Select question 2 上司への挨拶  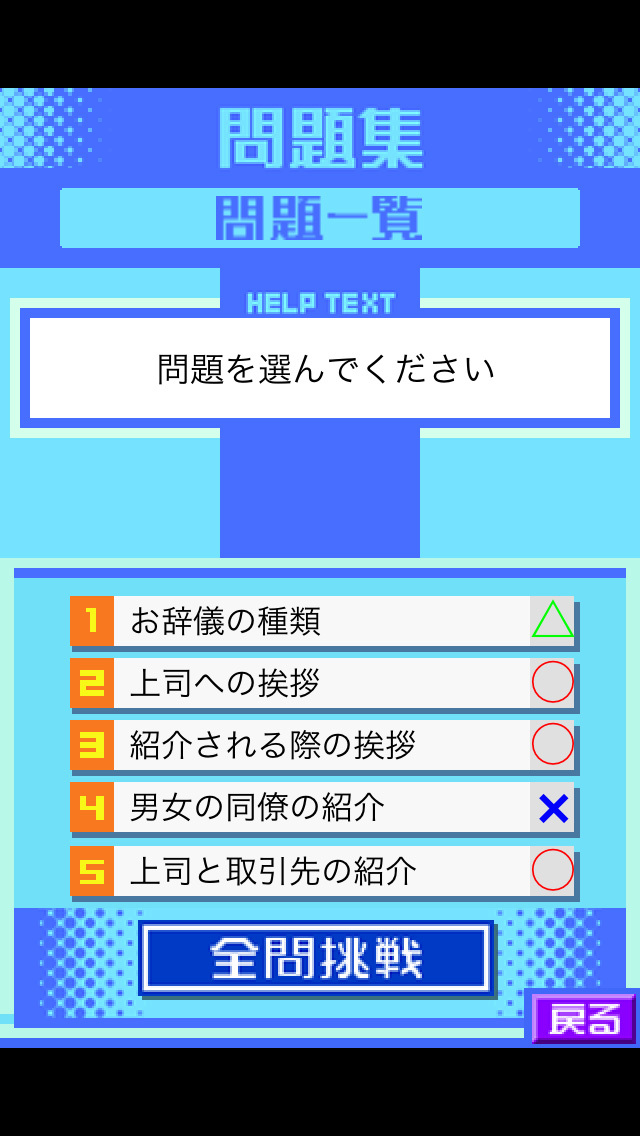coord(321,683)
